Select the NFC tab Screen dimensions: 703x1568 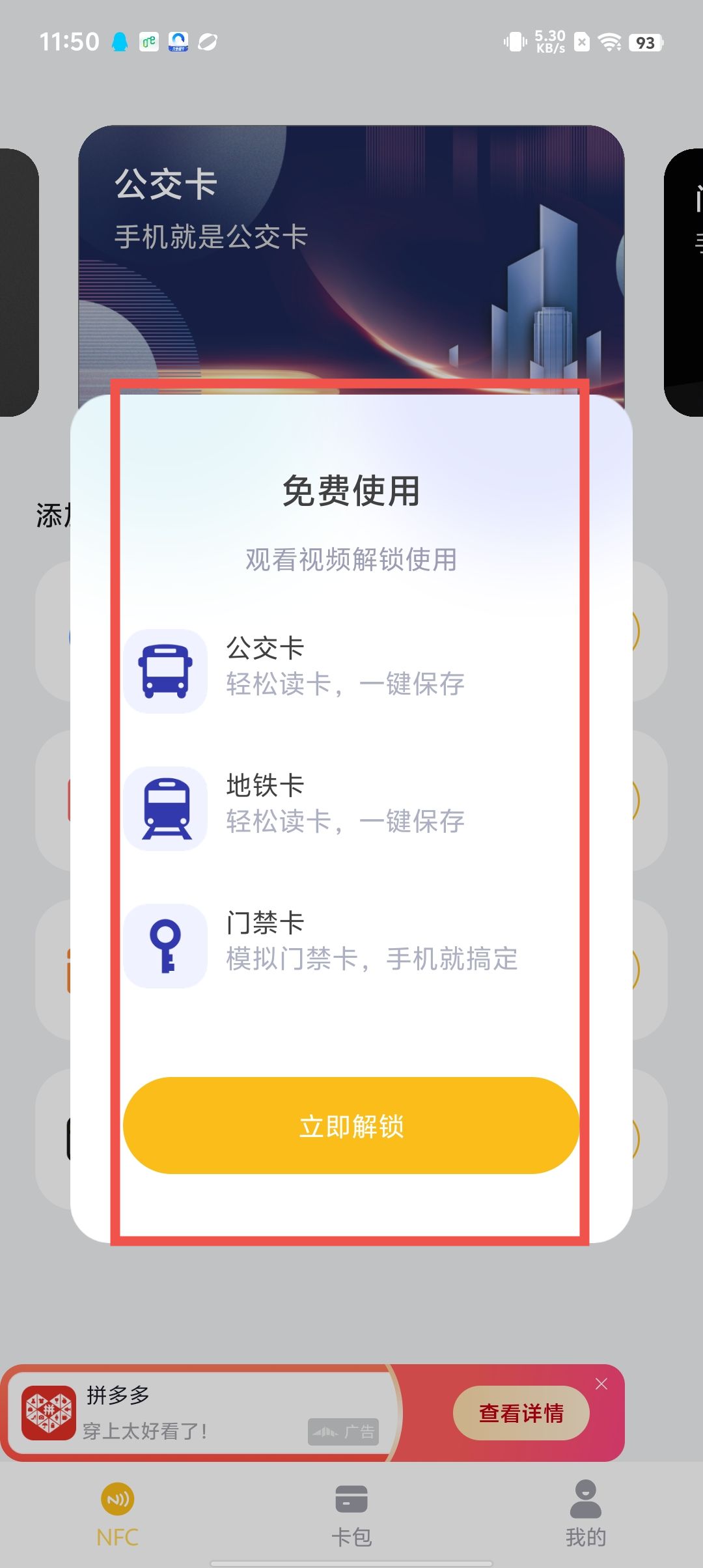coord(117,1515)
